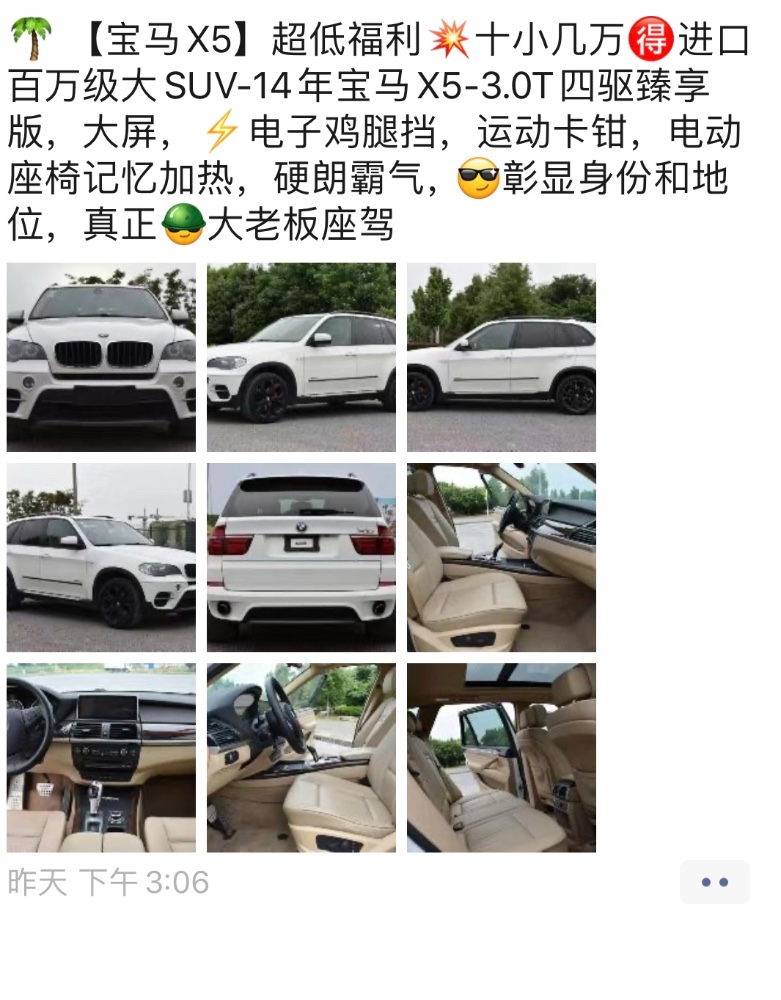Open the like and comment options button
This screenshot has height=1000, width=781.
pyautogui.click(x=714, y=882)
